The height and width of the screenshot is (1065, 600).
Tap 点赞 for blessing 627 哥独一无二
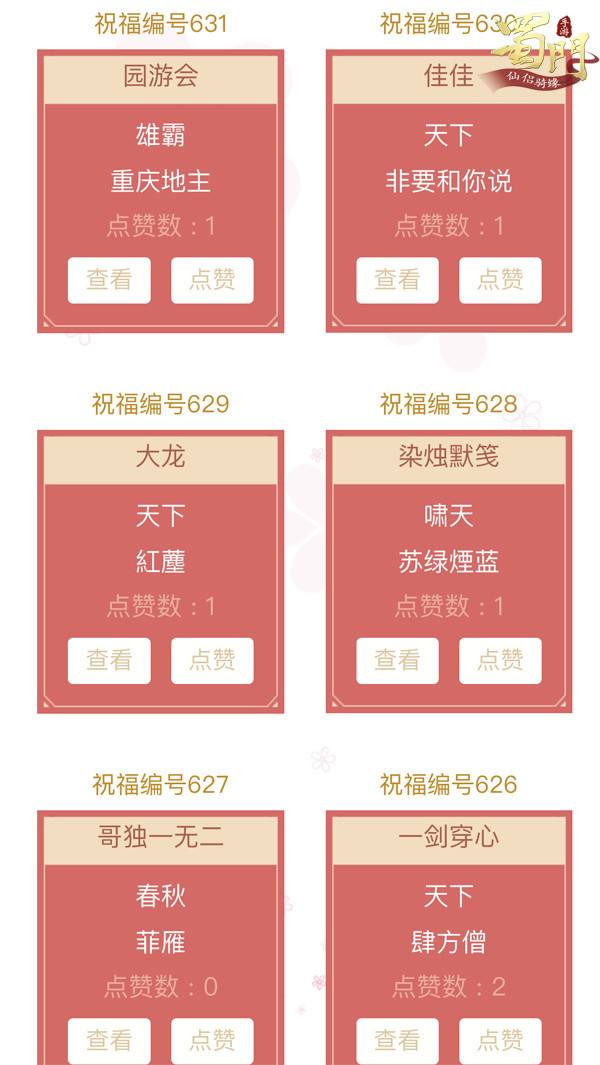click(x=212, y=1040)
